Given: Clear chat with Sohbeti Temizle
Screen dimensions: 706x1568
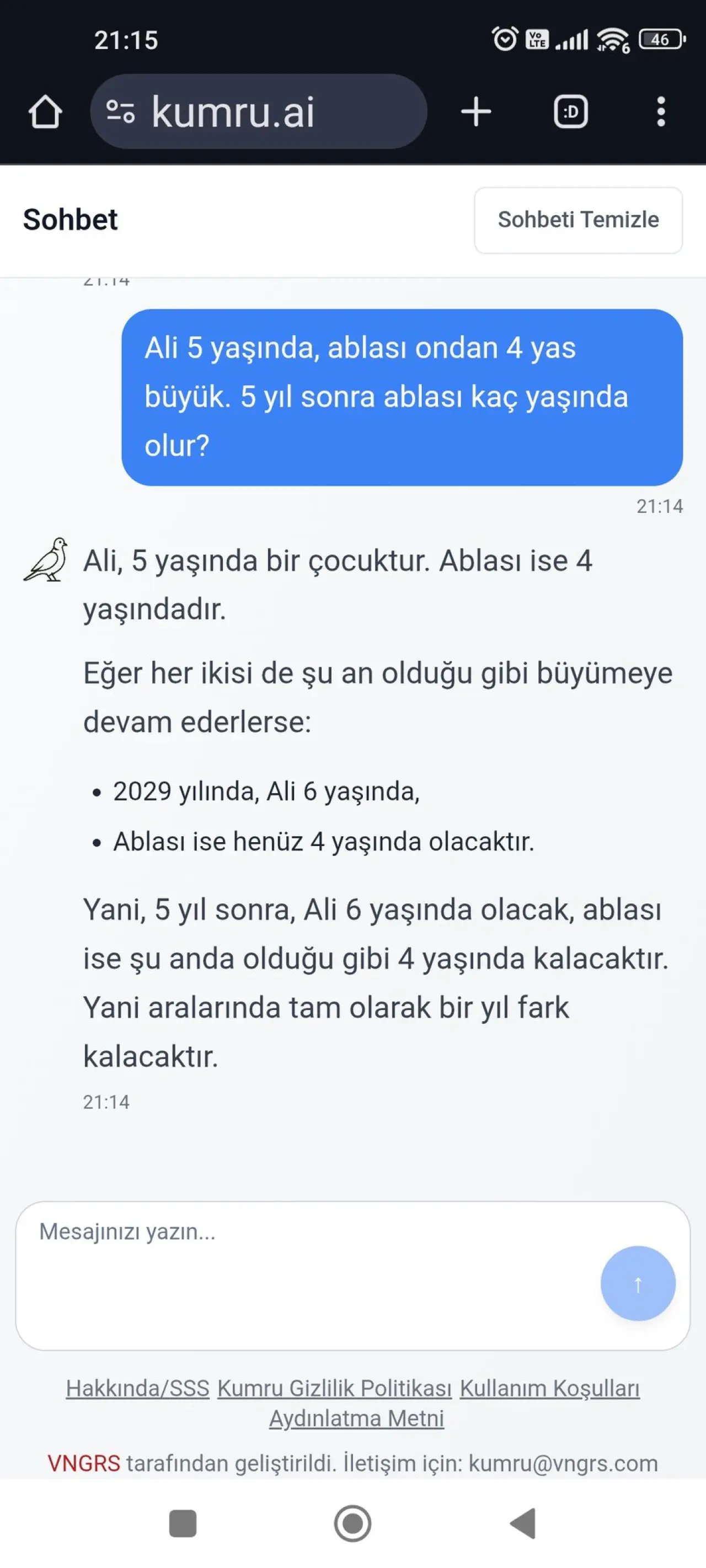Looking at the screenshot, I should tap(577, 220).
